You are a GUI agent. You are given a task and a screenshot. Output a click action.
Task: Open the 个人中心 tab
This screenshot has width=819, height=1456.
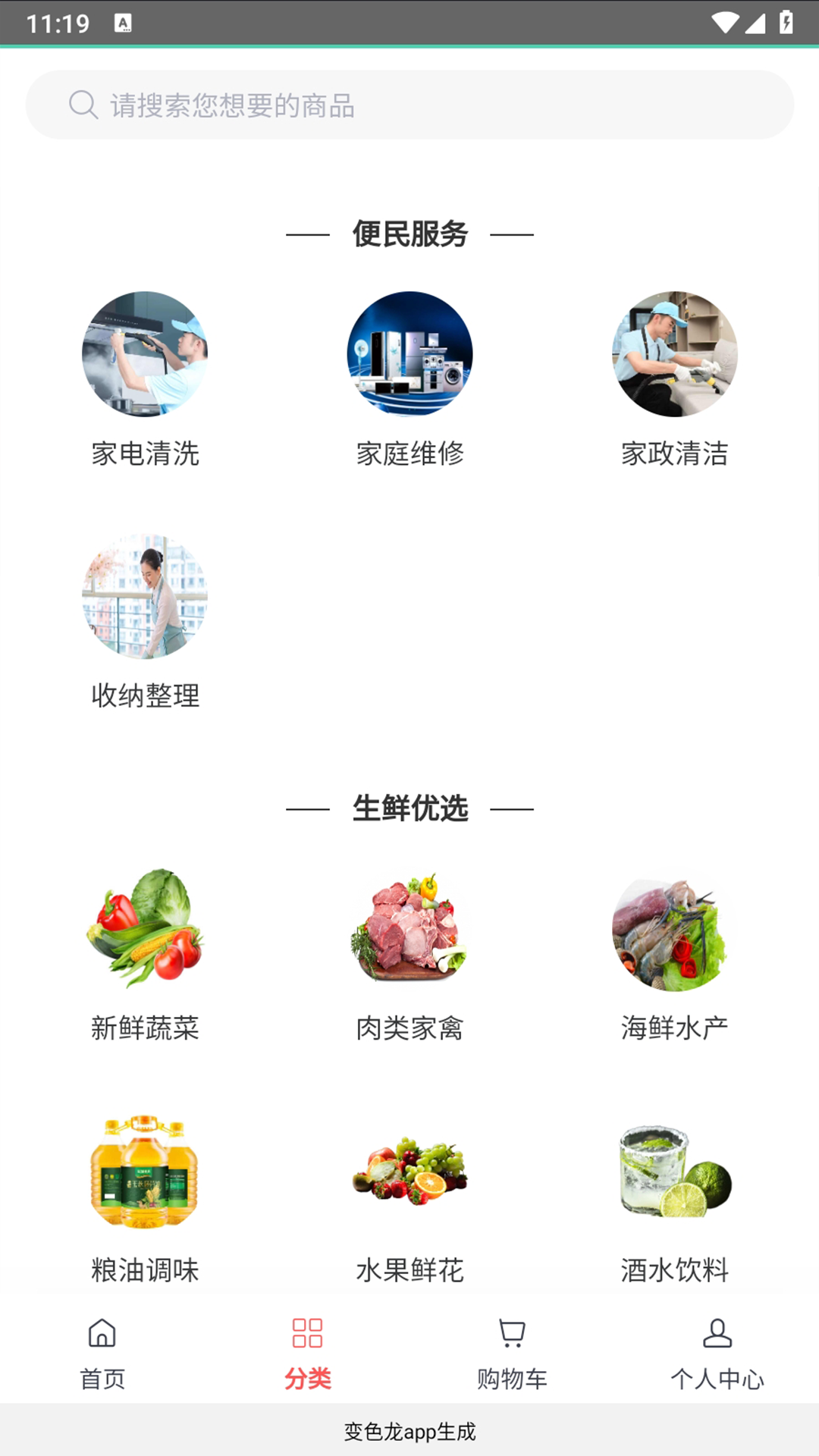(x=717, y=1354)
